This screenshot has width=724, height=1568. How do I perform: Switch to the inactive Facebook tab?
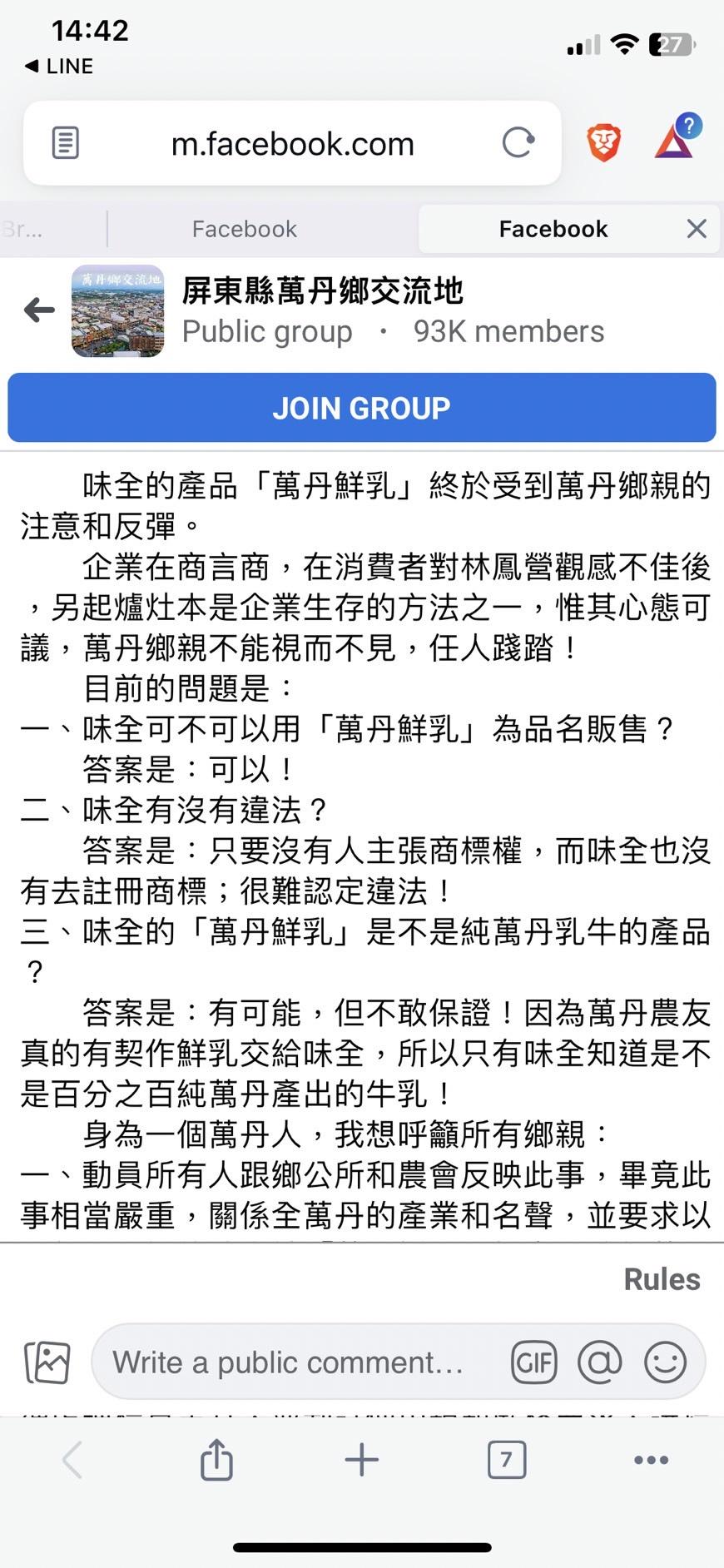244,229
